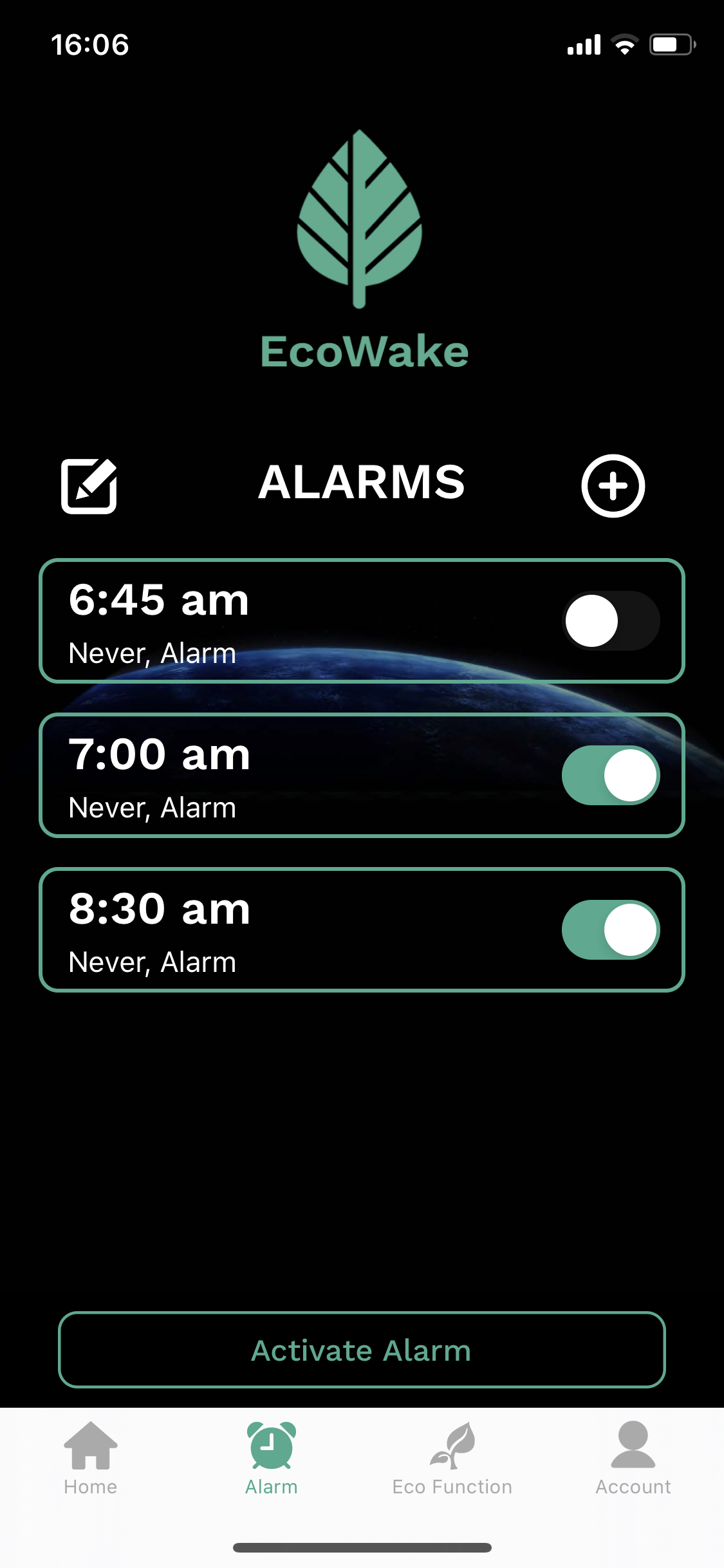The height and width of the screenshot is (1568, 724).
Task: Open the edit alarms pencil icon
Action: click(89, 486)
